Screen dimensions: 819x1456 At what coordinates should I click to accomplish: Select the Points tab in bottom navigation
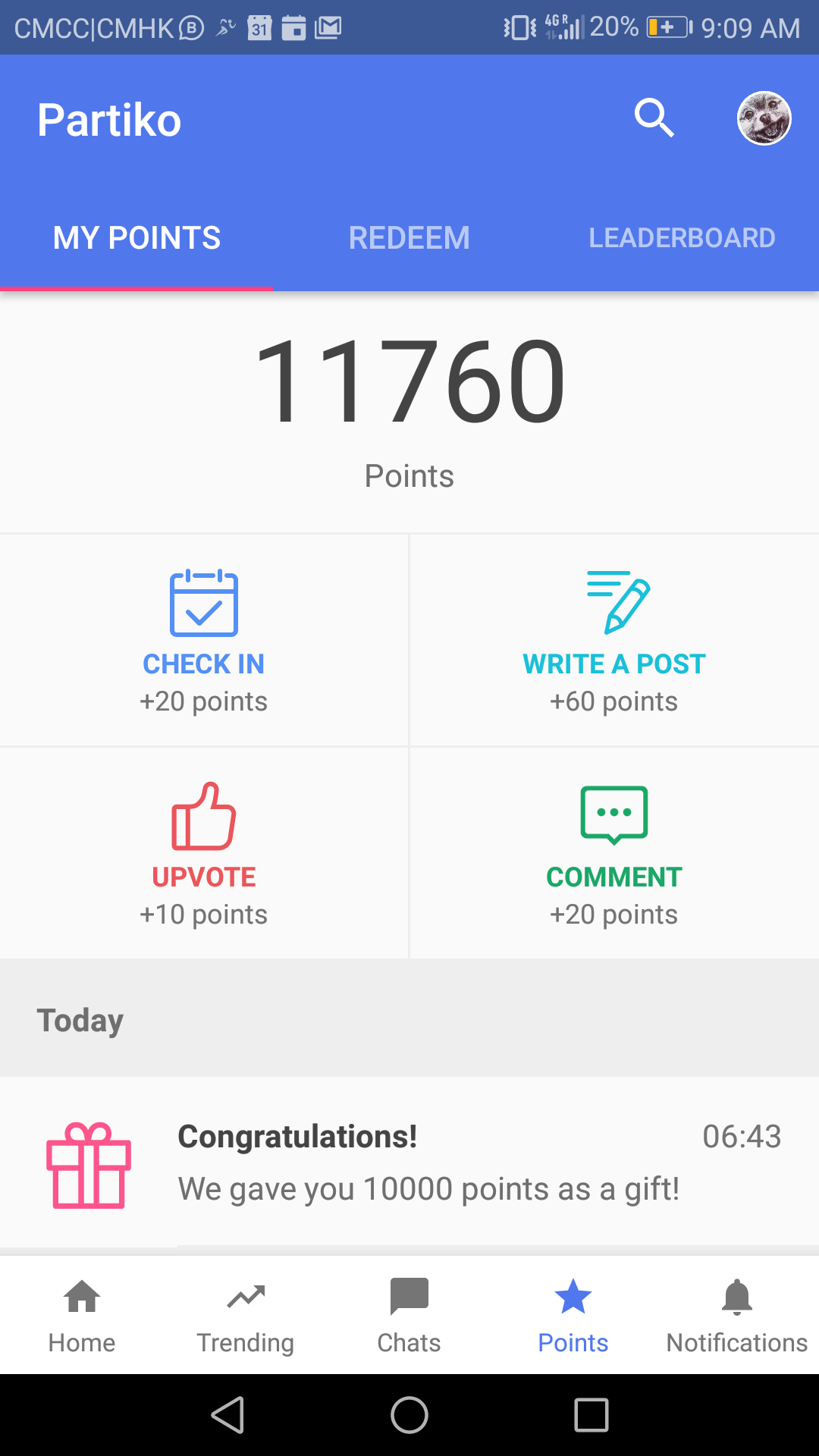click(x=573, y=1316)
